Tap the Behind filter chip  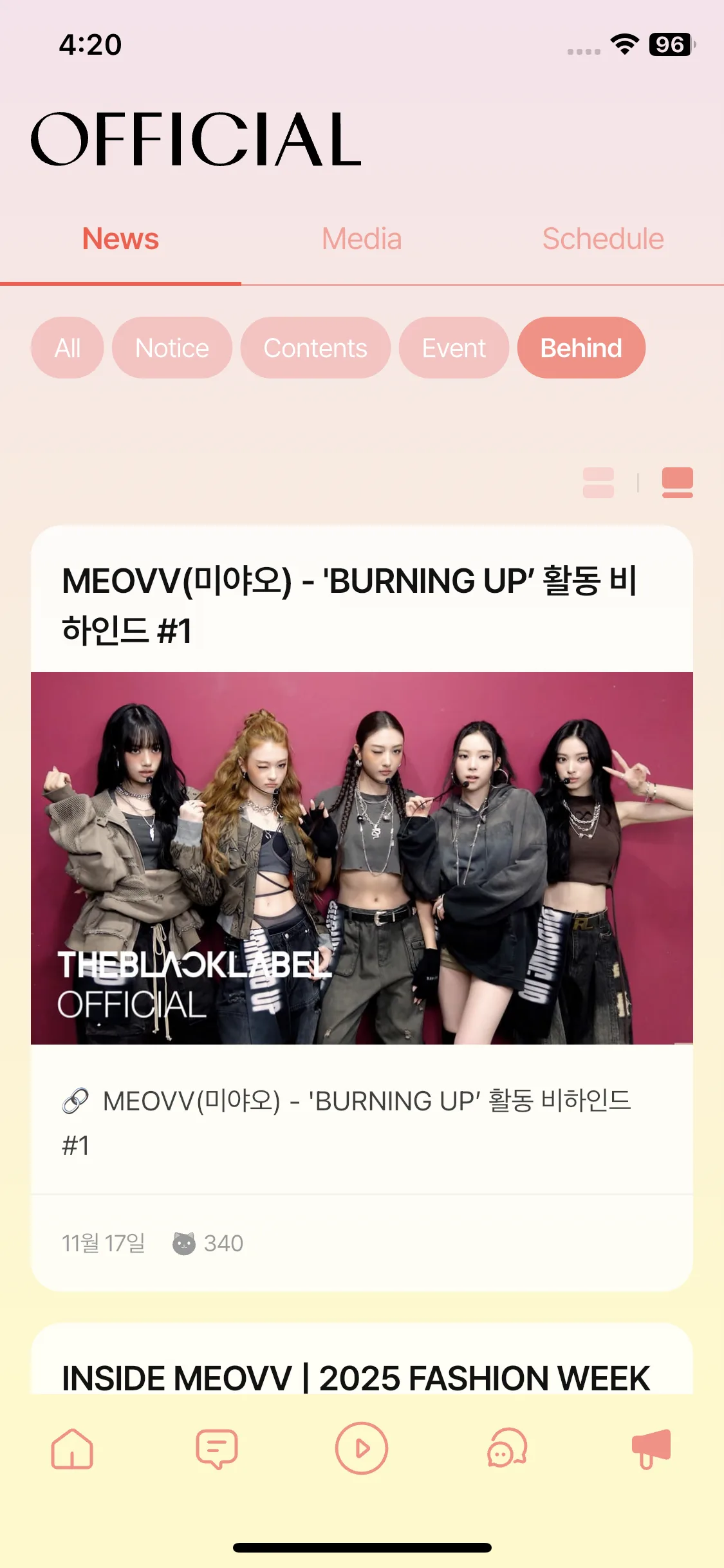(x=581, y=348)
